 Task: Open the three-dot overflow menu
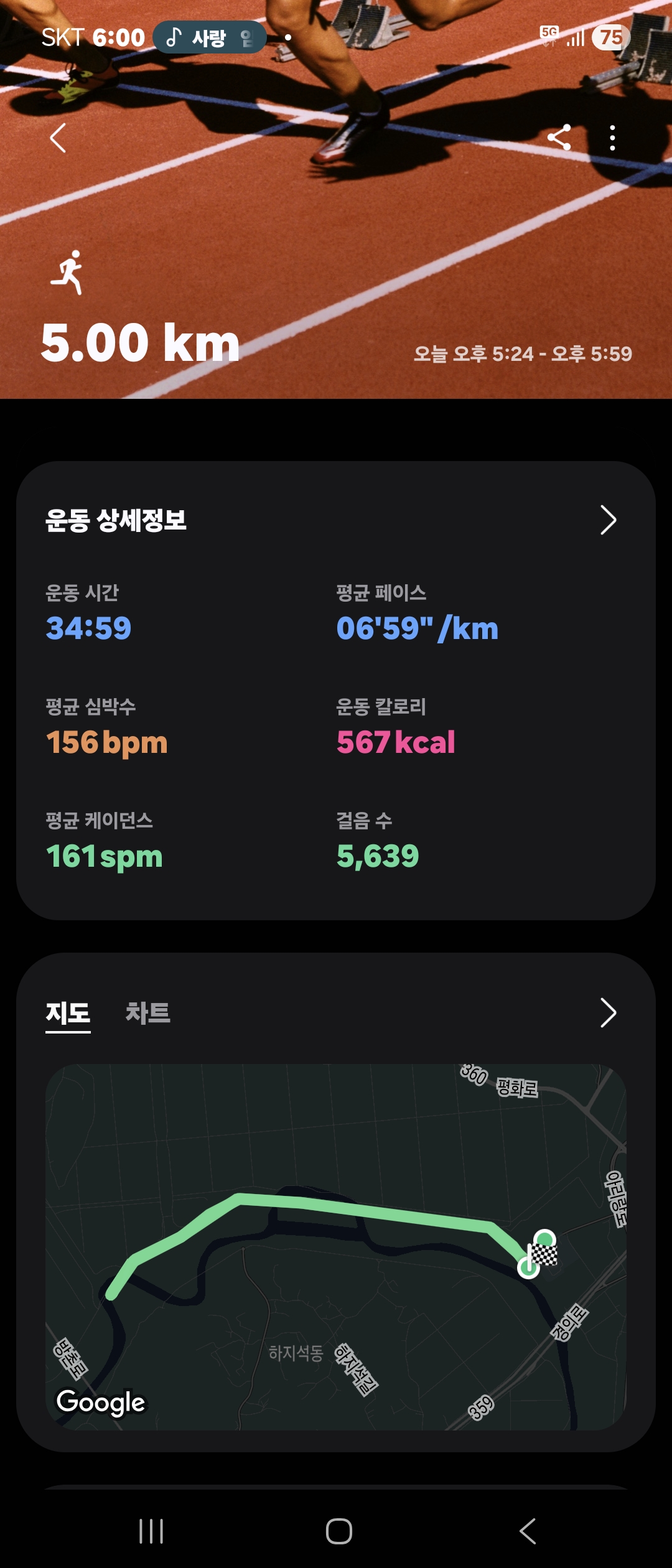pos(612,138)
